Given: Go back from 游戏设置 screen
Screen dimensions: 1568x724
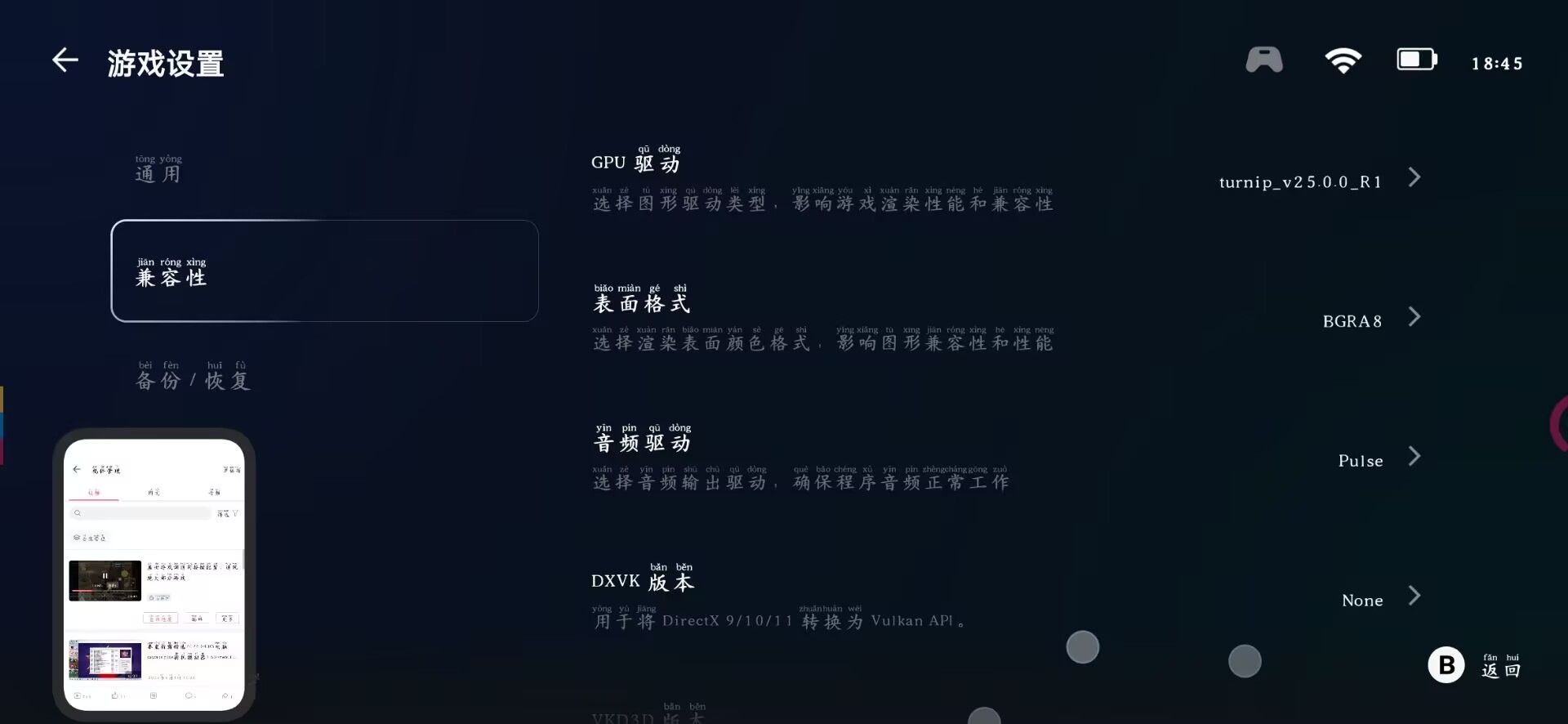Looking at the screenshot, I should (65, 60).
